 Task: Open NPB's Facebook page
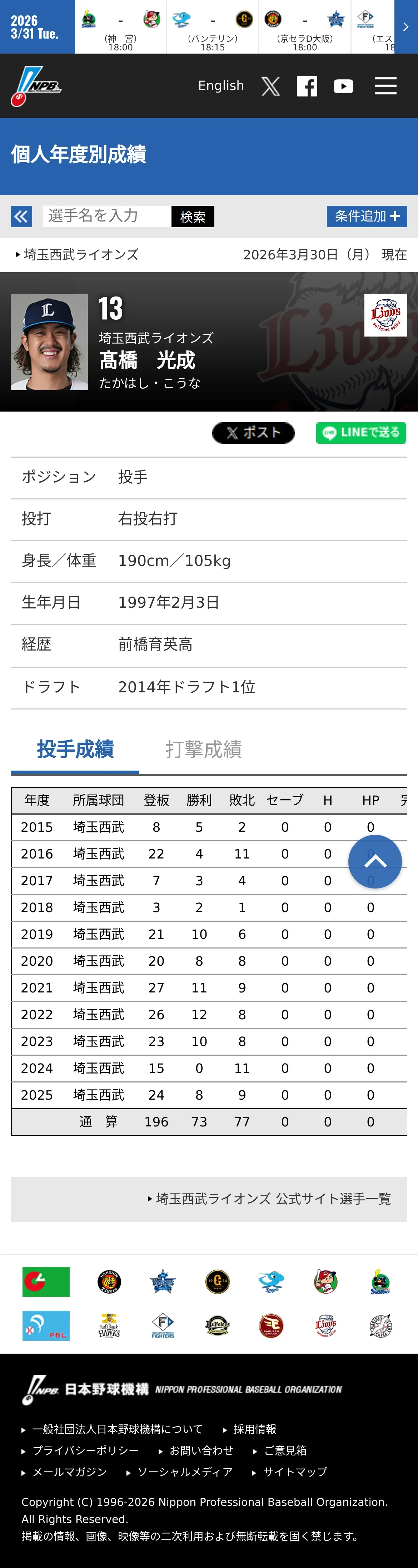pyautogui.click(x=307, y=86)
